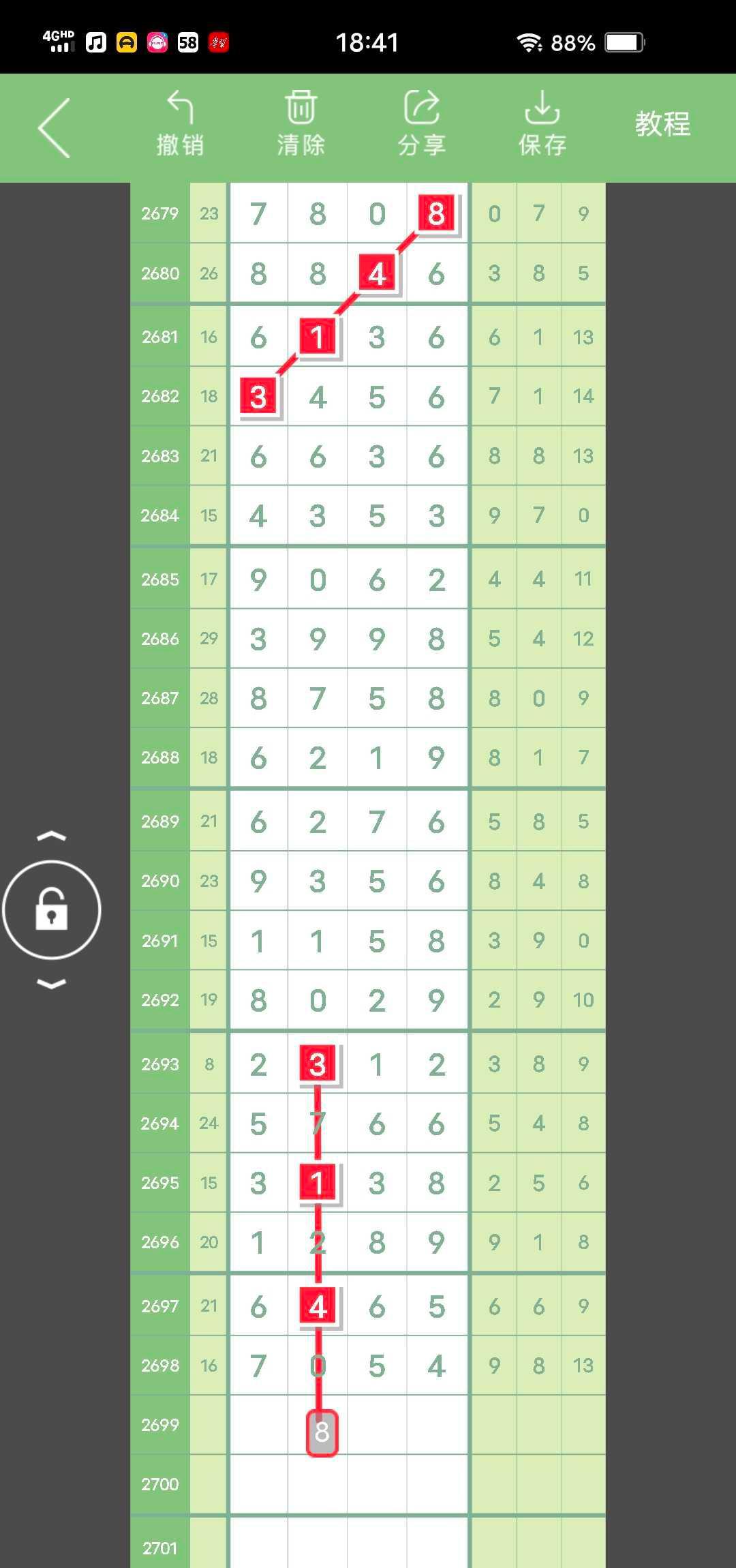This screenshot has width=736, height=1568.
Task: Tap the up chevron above the lock
Action: tap(52, 836)
